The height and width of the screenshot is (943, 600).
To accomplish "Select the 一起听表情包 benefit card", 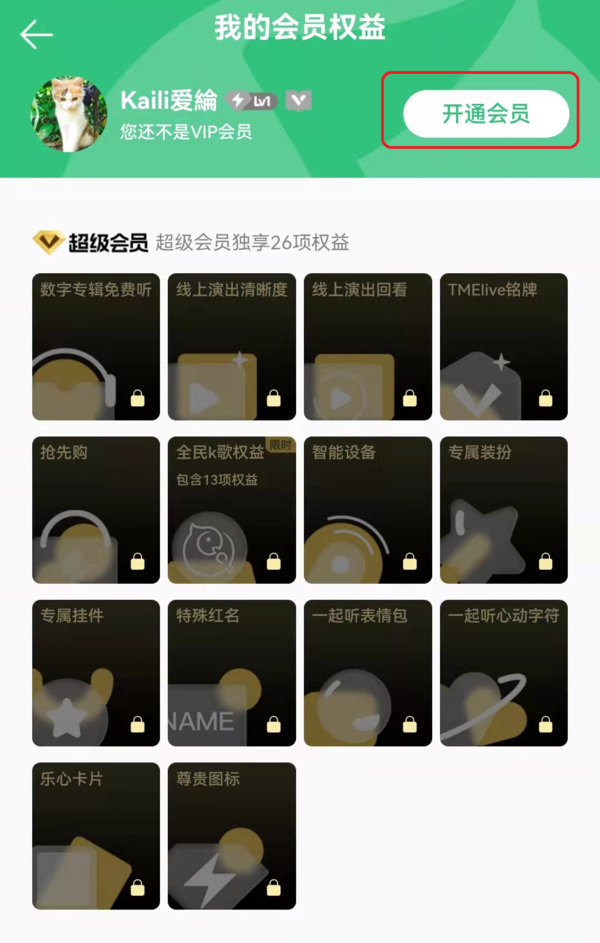I will (x=368, y=672).
